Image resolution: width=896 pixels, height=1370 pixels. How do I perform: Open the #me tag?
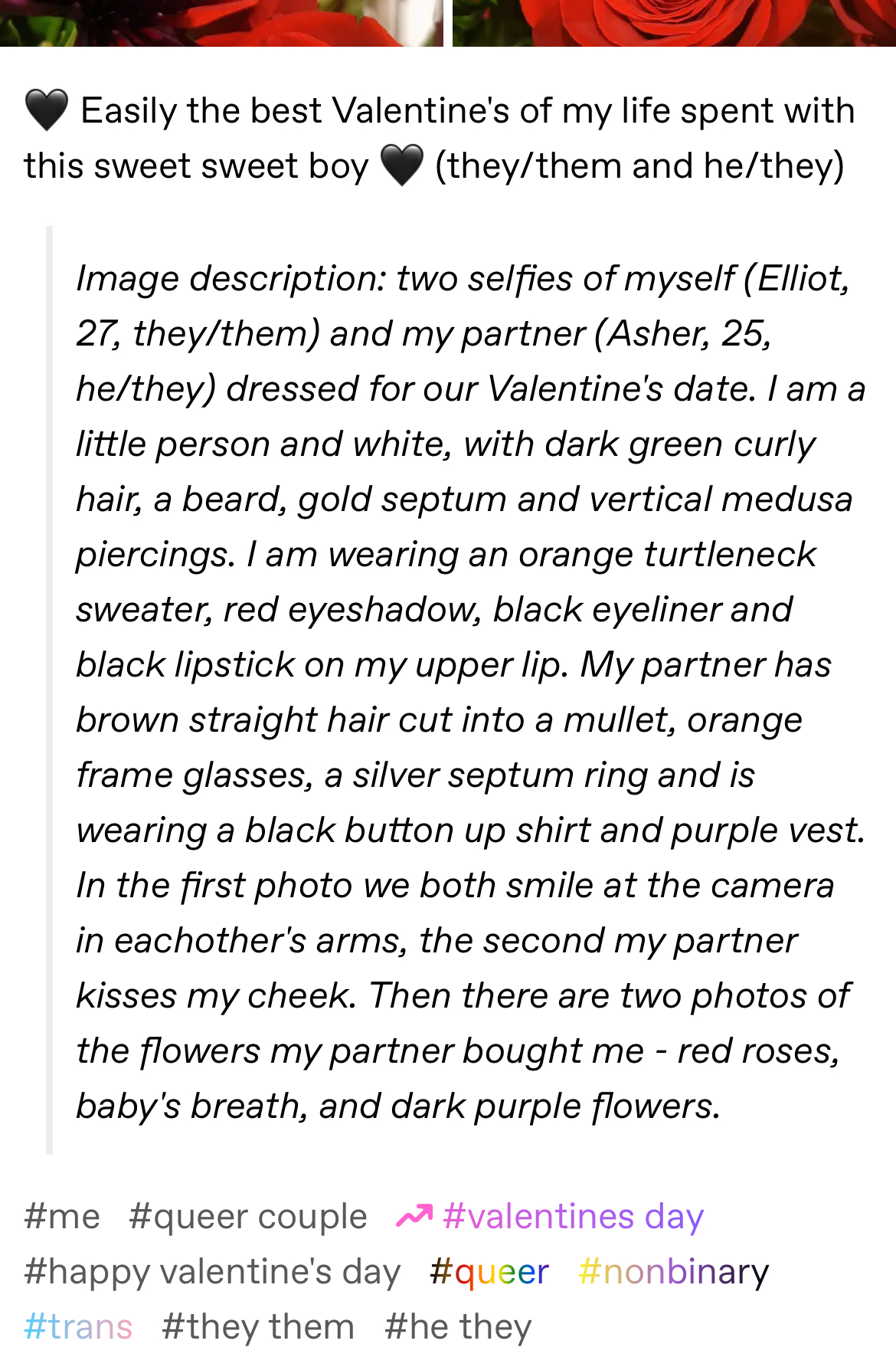[62, 1217]
